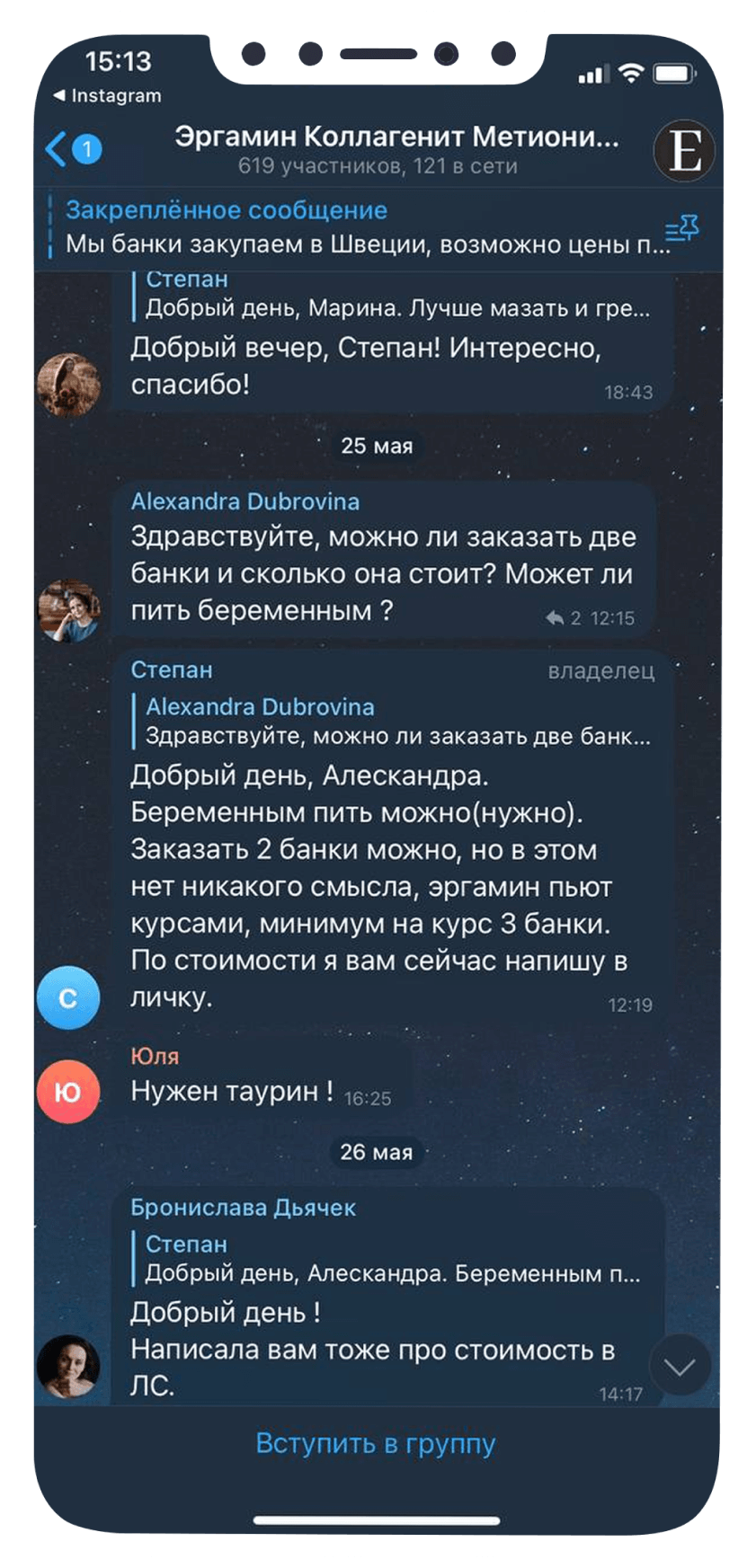Open quoted Степан reply about Марина
Viewport: 756px width, 1568px height.
(x=396, y=297)
